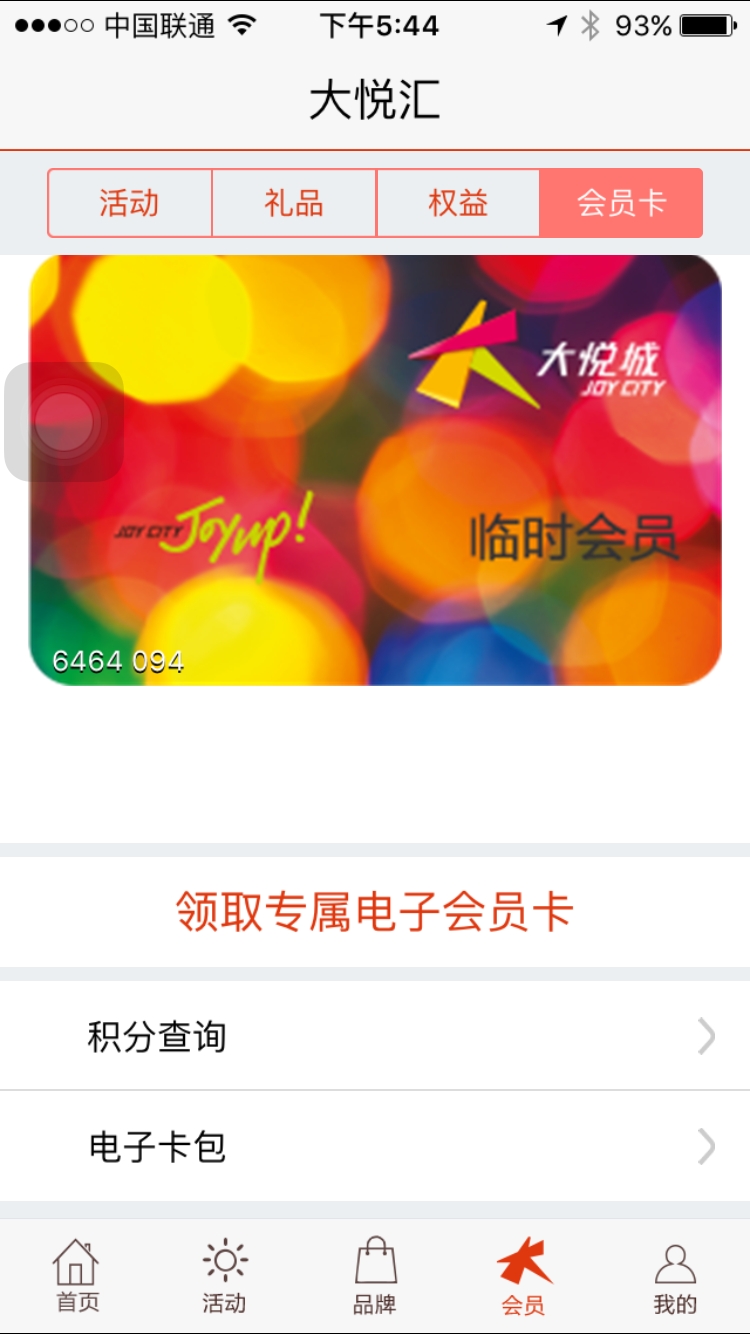
Task: Select the 会员 bottom tab
Action: pos(524,1276)
